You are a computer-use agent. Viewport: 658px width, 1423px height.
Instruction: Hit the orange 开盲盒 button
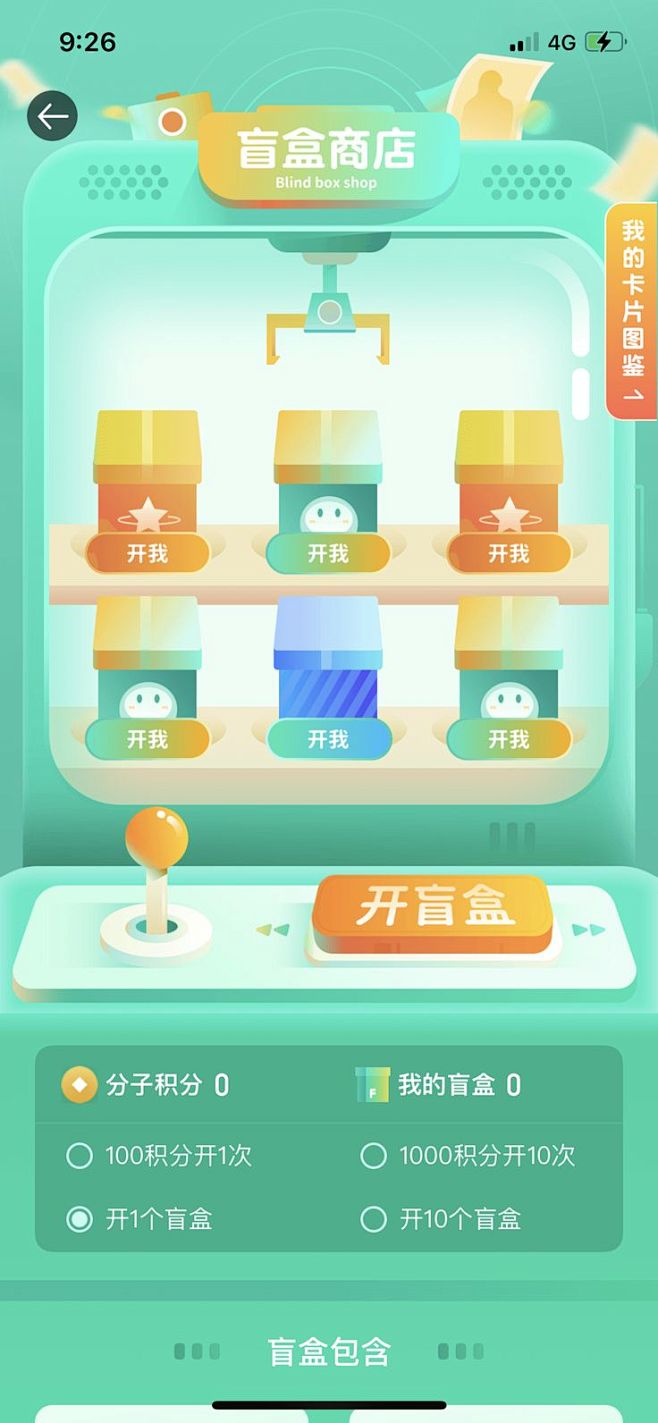coord(433,910)
